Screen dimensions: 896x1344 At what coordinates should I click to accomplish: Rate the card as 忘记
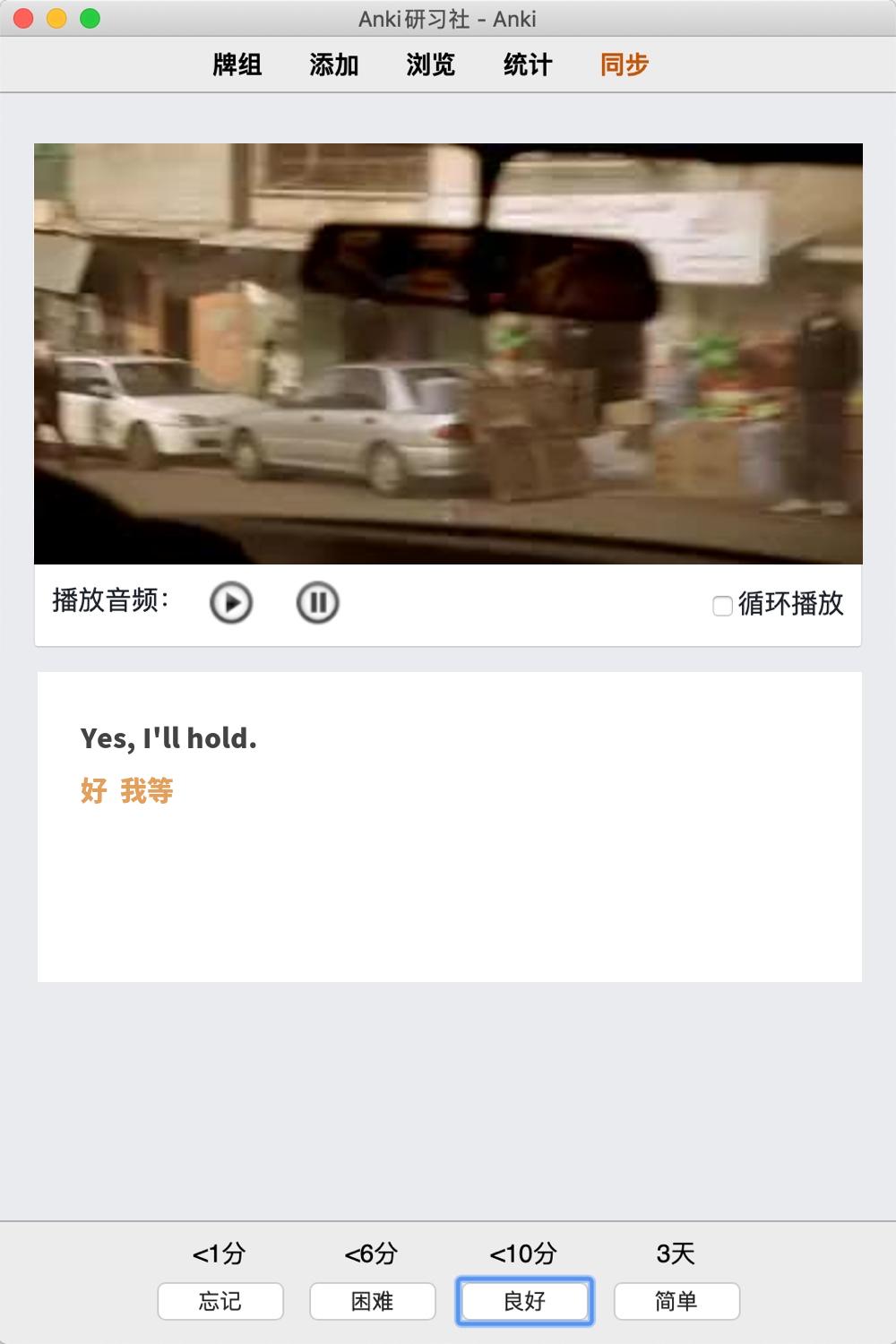[220, 1301]
